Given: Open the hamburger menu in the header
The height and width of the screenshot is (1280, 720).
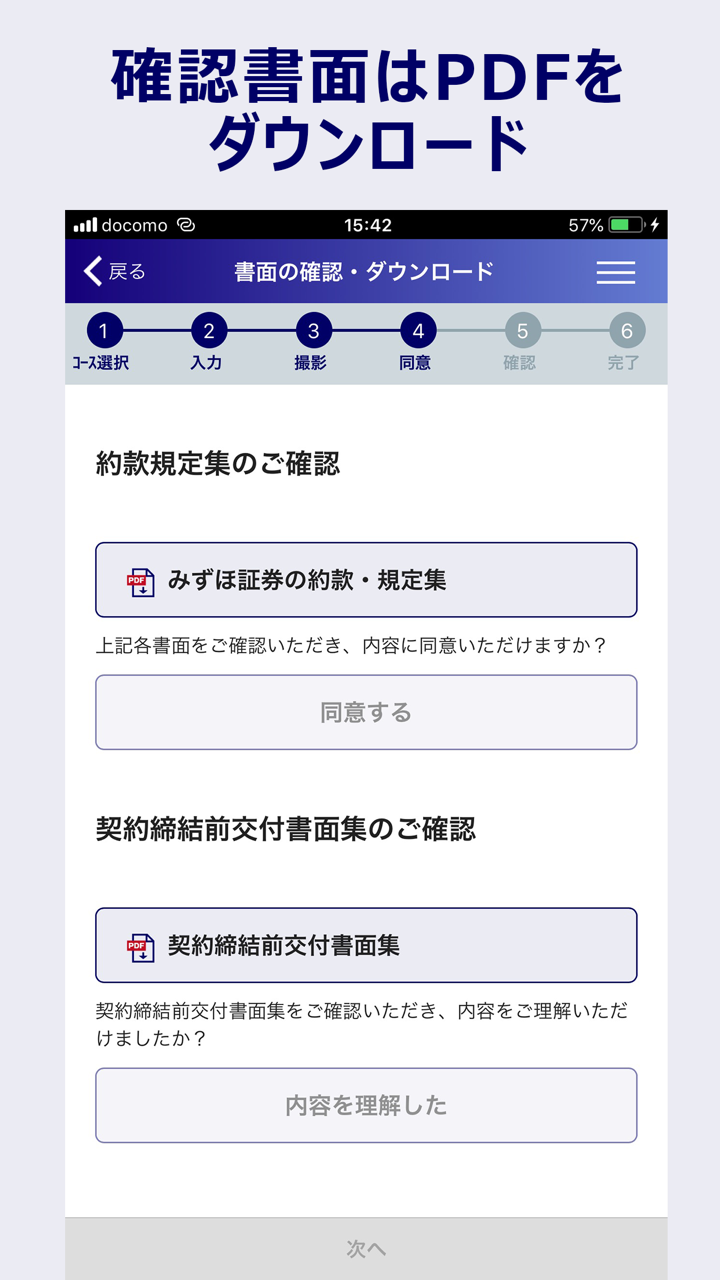Looking at the screenshot, I should coord(616,271).
